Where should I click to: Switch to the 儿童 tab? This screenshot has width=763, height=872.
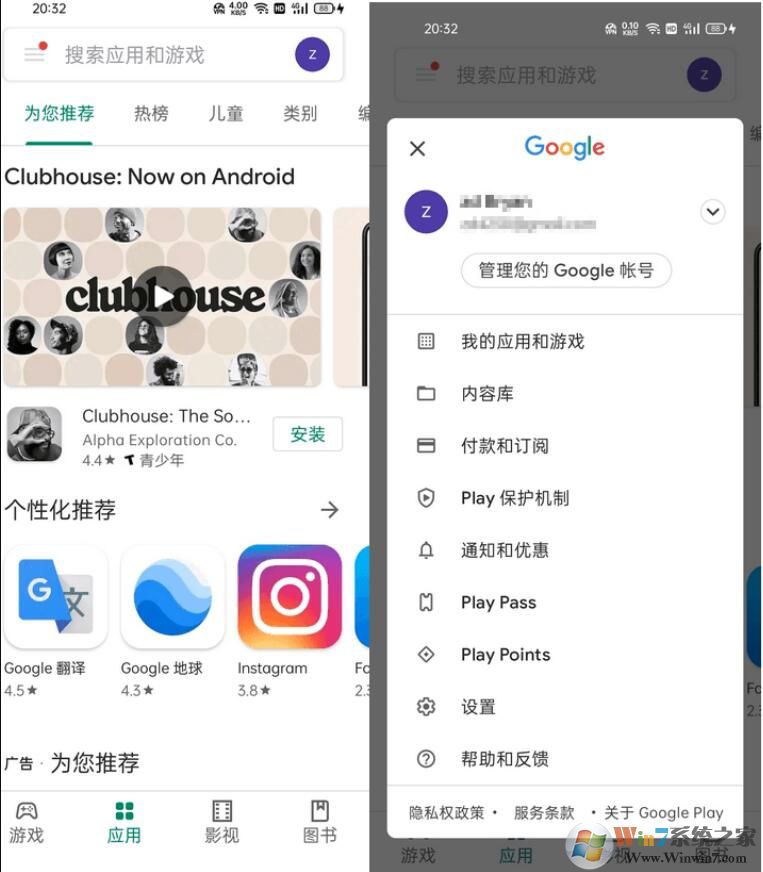click(x=226, y=114)
